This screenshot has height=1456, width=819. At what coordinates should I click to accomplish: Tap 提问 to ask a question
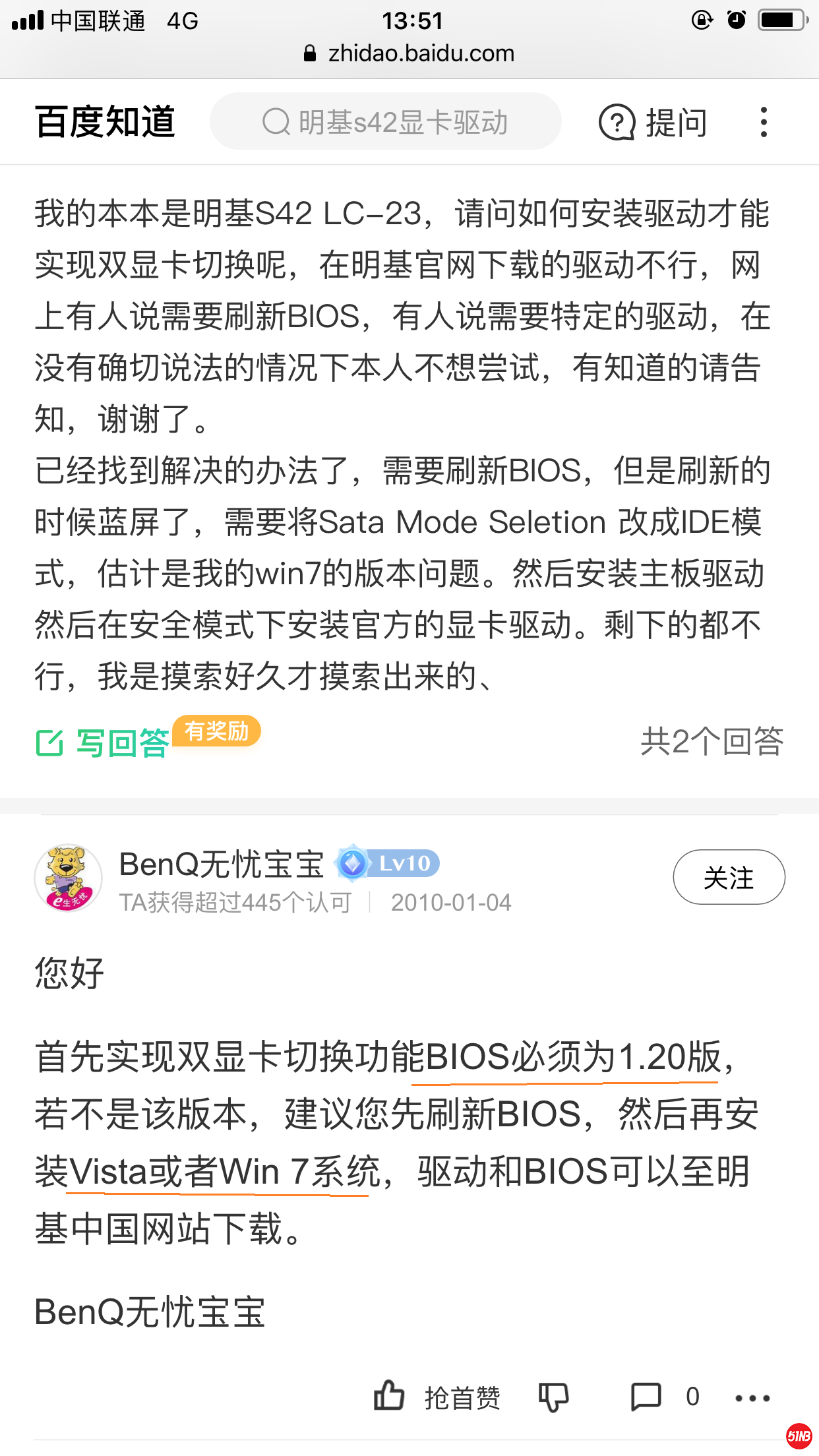tap(653, 123)
